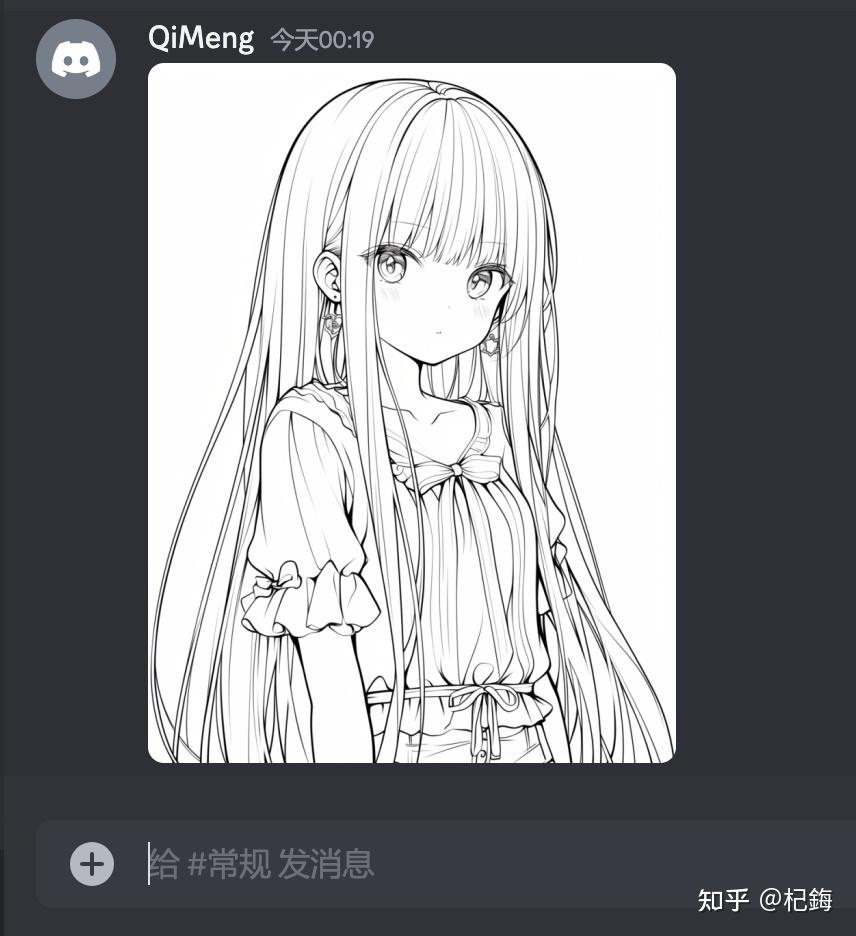Tap the plus attachment button
This screenshot has width=856, height=936.
coord(92,863)
